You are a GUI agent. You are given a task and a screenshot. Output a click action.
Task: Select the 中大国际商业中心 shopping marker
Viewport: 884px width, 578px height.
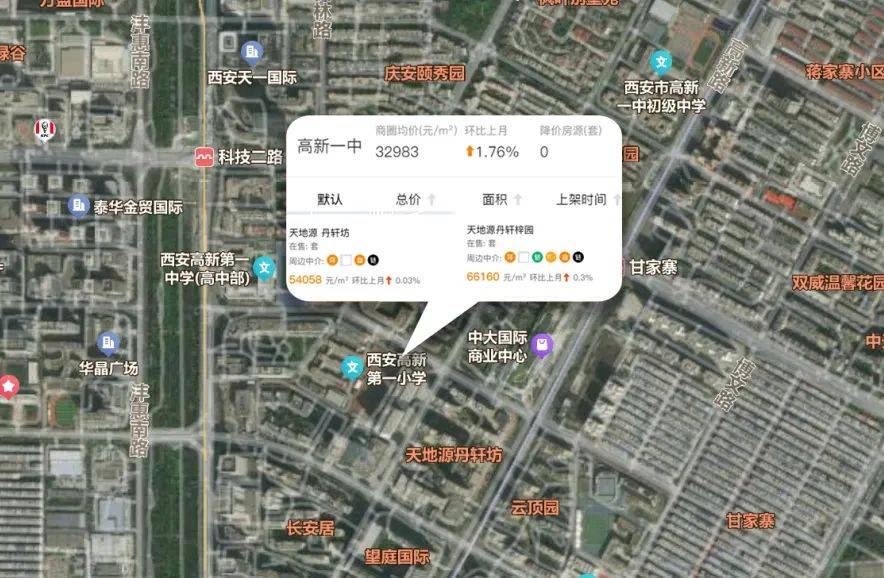coord(541,345)
